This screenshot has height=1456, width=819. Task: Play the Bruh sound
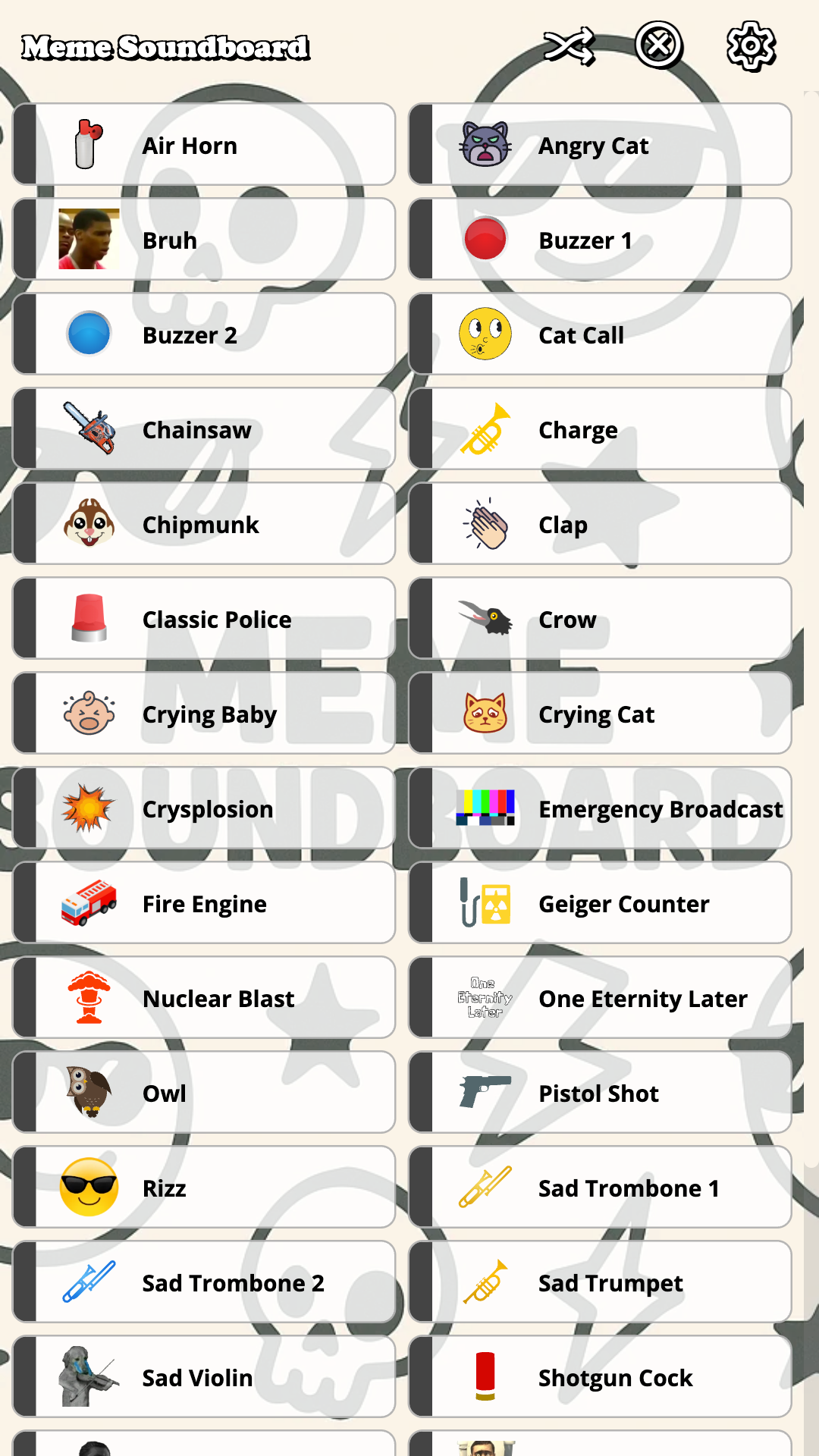[x=205, y=240]
